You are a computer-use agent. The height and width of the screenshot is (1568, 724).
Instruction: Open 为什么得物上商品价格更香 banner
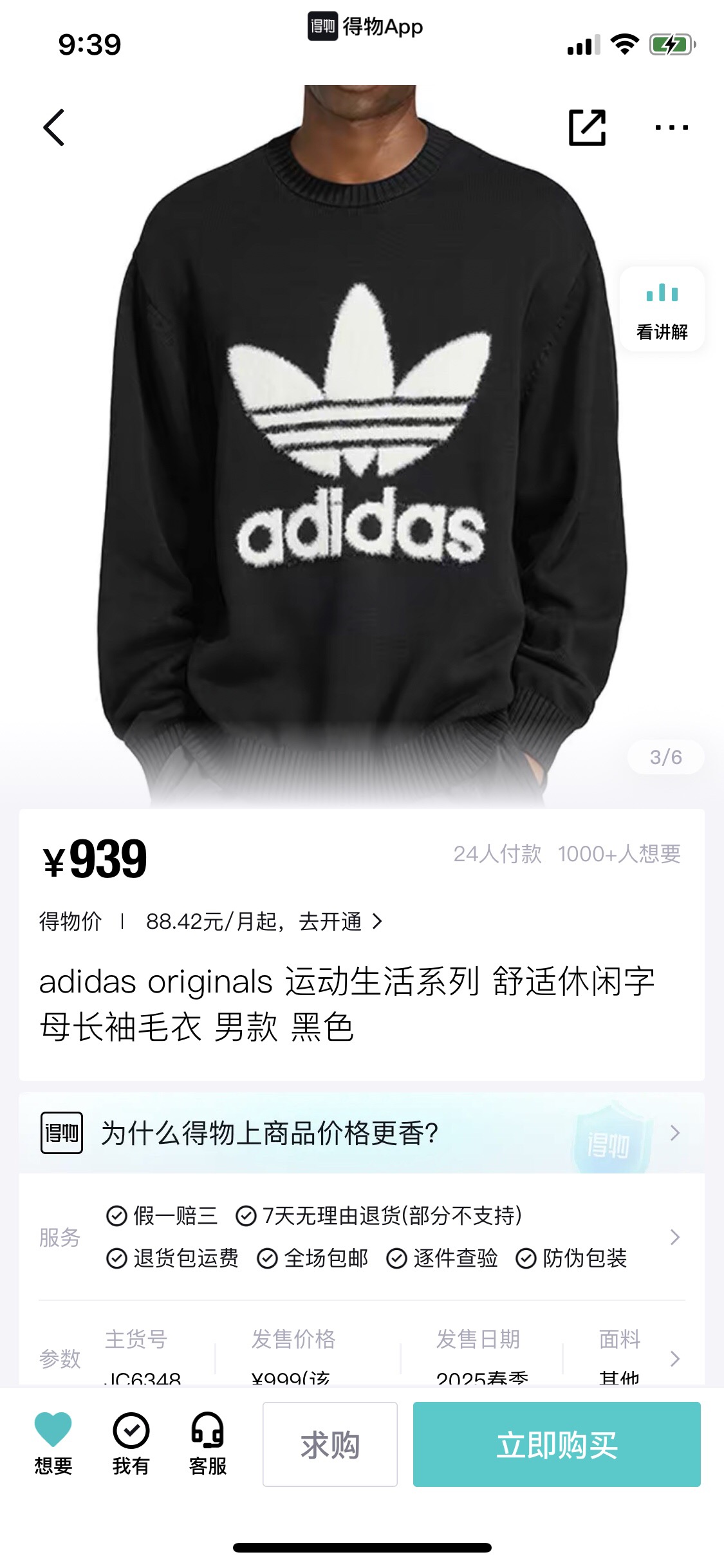[360, 1133]
